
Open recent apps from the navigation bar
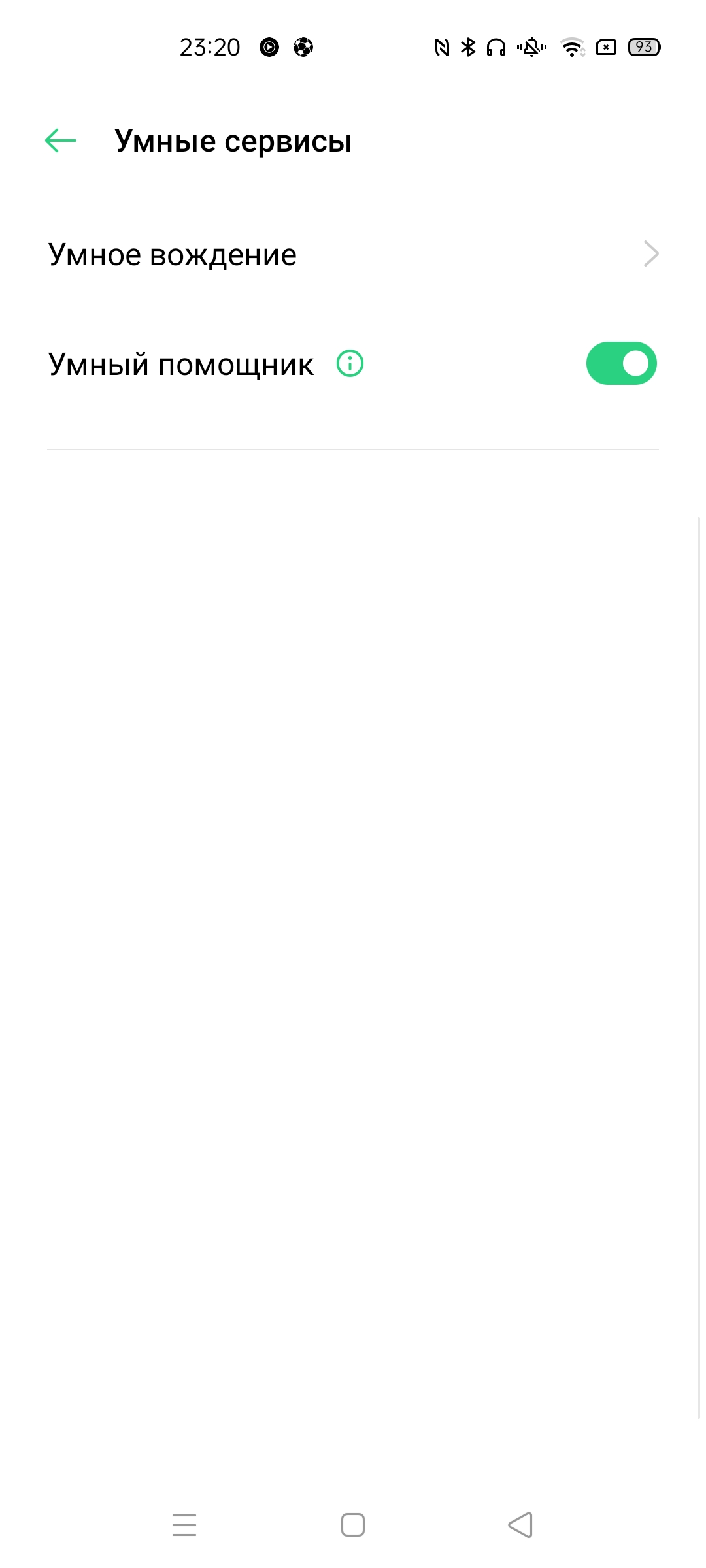[x=184, y=1525]
